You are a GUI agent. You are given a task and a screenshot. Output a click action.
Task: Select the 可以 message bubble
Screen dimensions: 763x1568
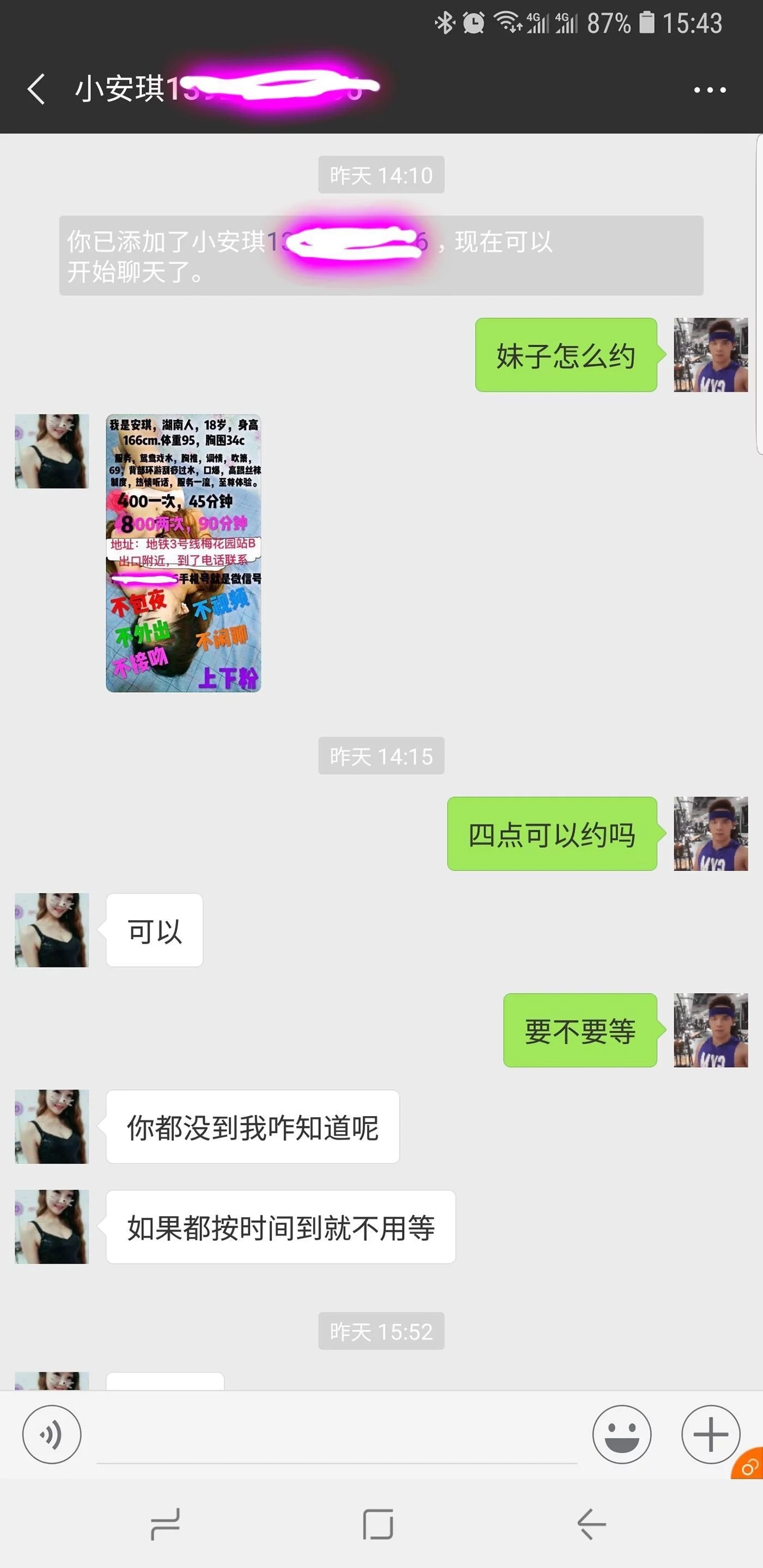(153, 929)
